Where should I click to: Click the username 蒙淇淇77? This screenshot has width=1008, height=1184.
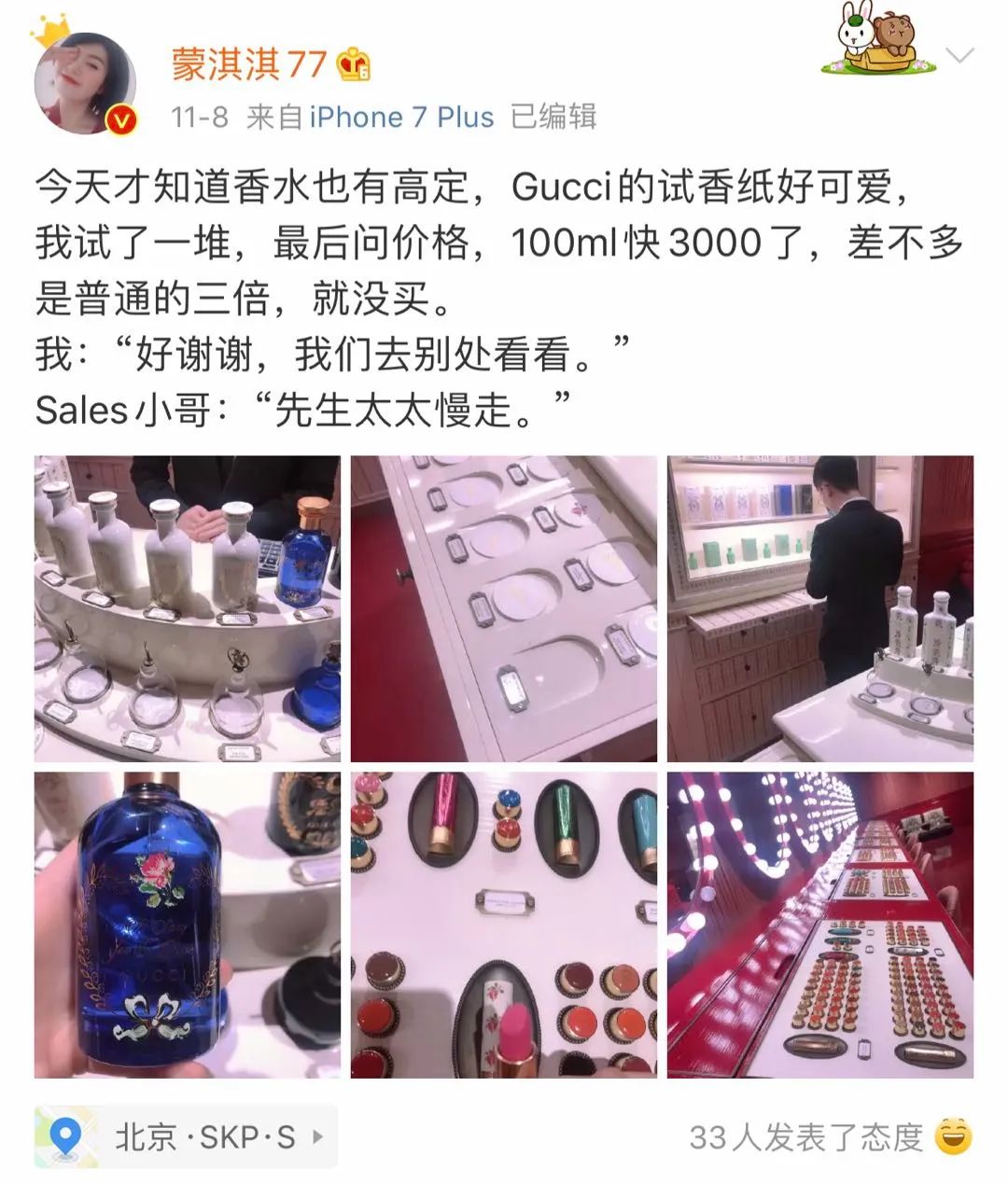(x=247, y=63)
